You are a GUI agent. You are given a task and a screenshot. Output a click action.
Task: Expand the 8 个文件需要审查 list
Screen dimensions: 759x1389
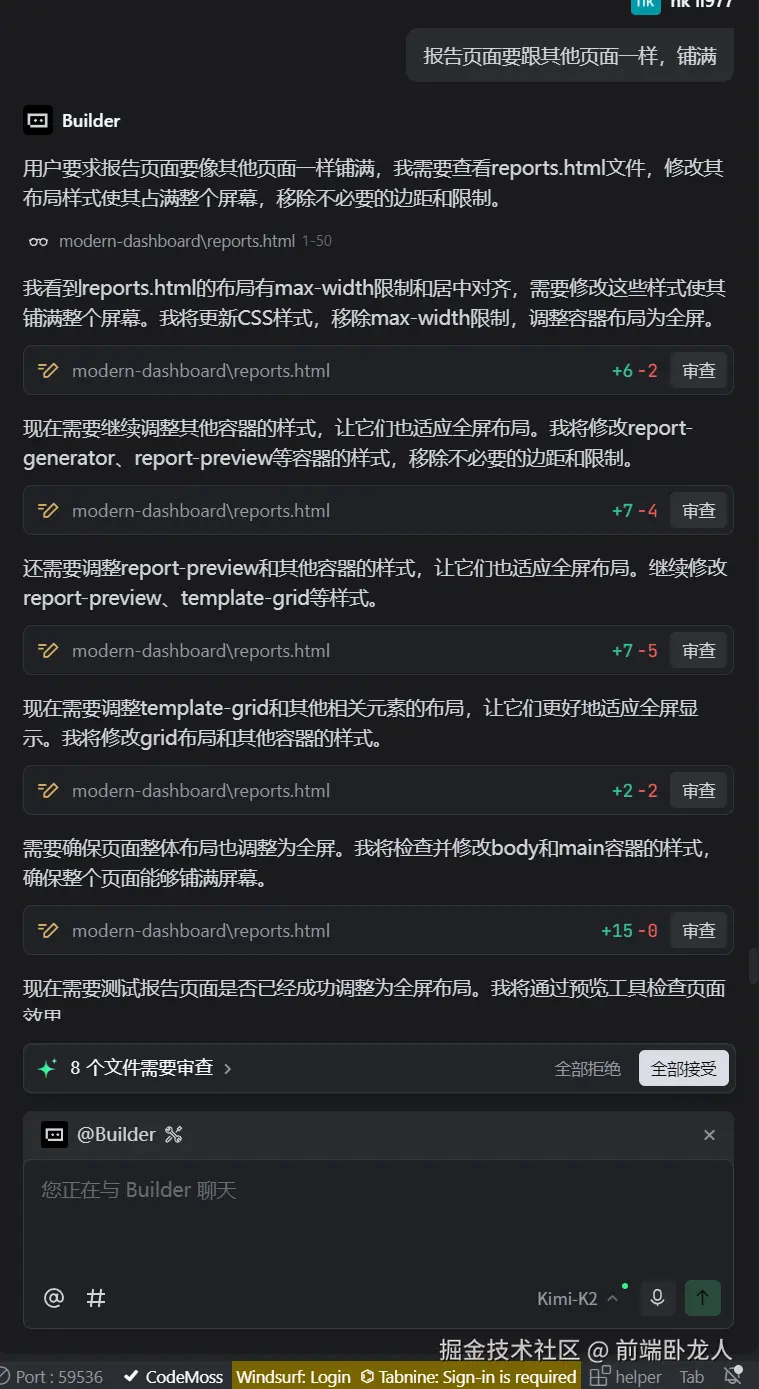coord(150,1068)
